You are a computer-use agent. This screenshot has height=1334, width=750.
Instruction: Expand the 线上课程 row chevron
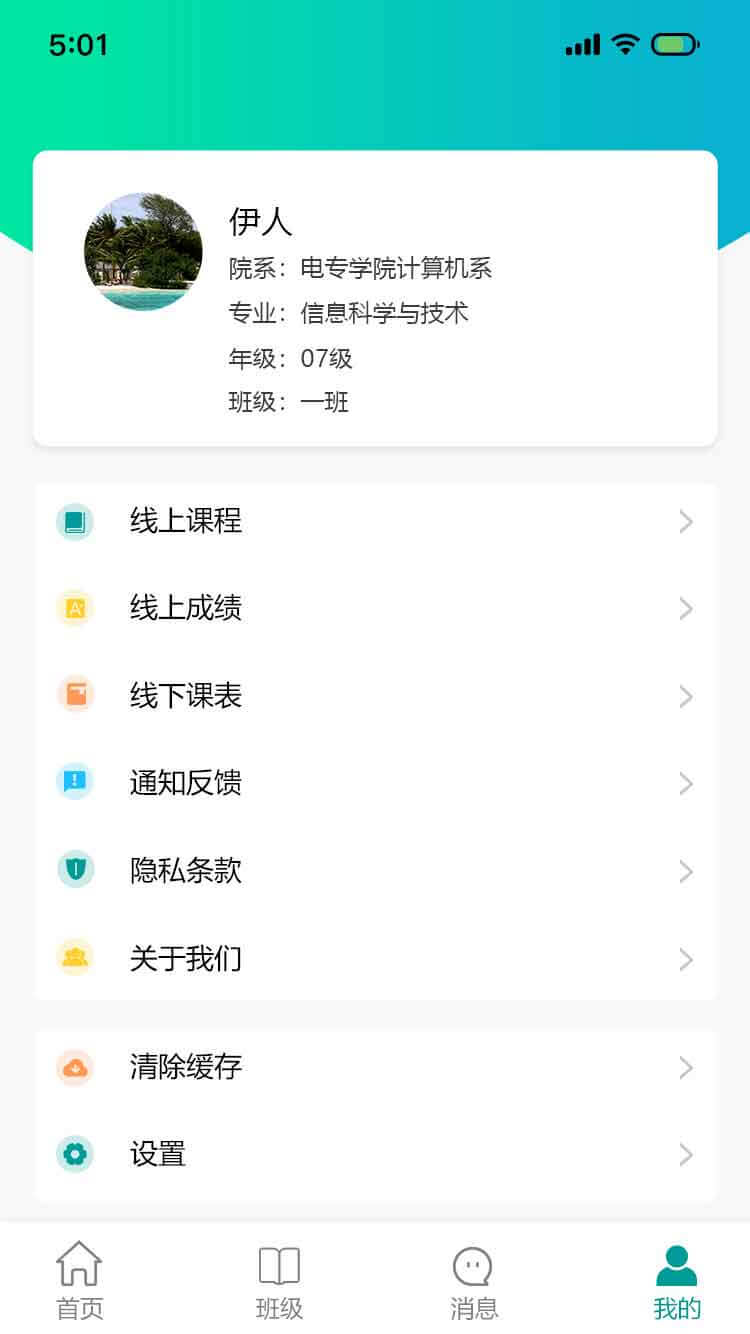686,521
